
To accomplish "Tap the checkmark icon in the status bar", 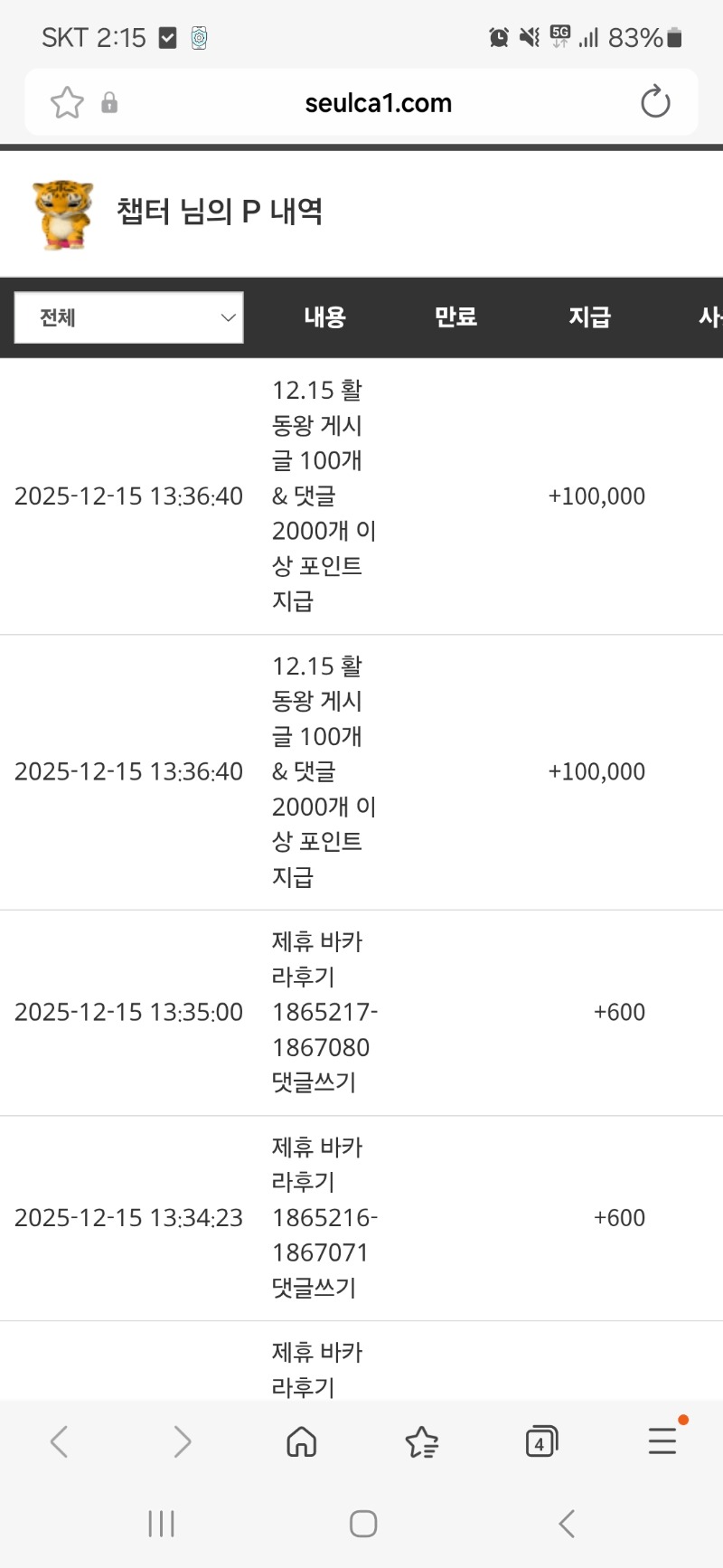I will tap(164, 37).
